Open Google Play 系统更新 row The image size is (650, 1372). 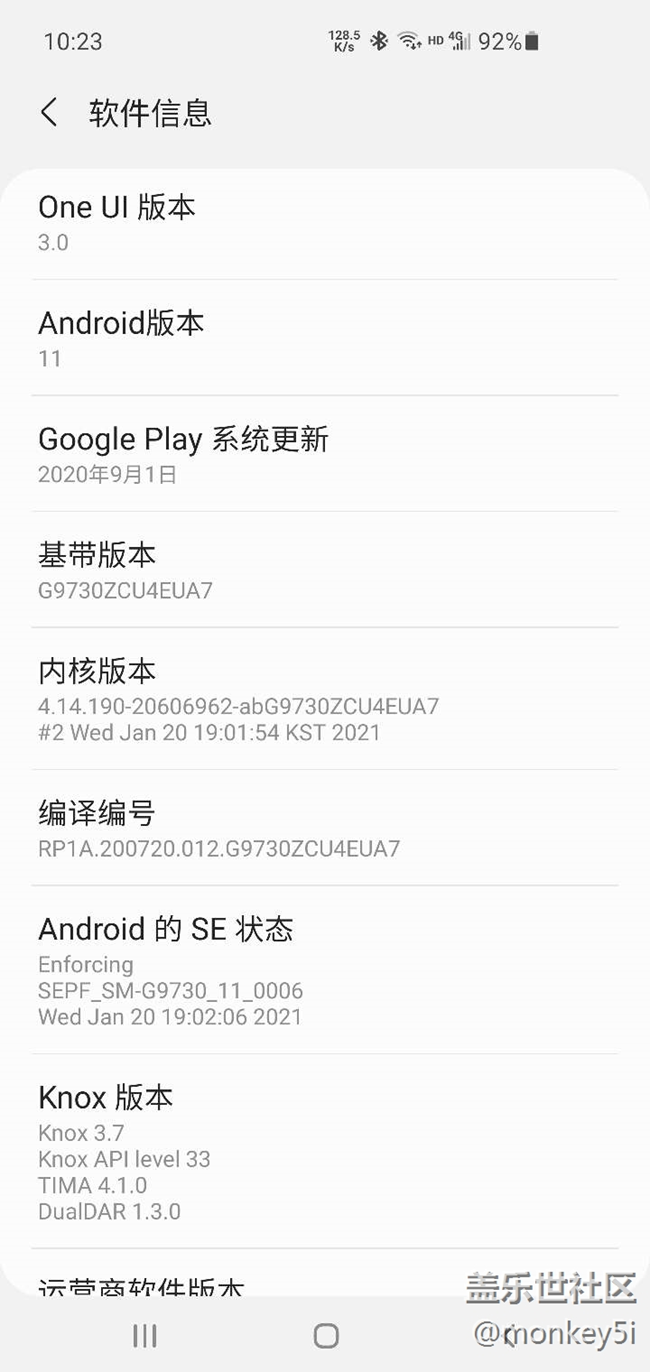coord(324,454)
